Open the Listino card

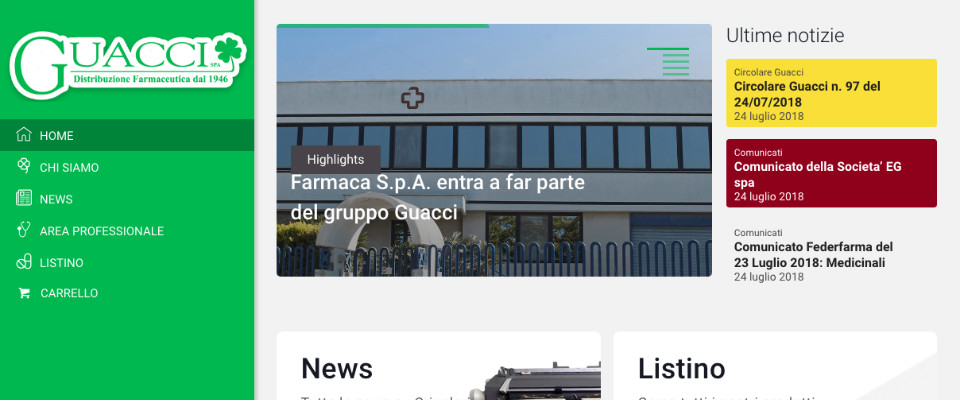[774, 367]
